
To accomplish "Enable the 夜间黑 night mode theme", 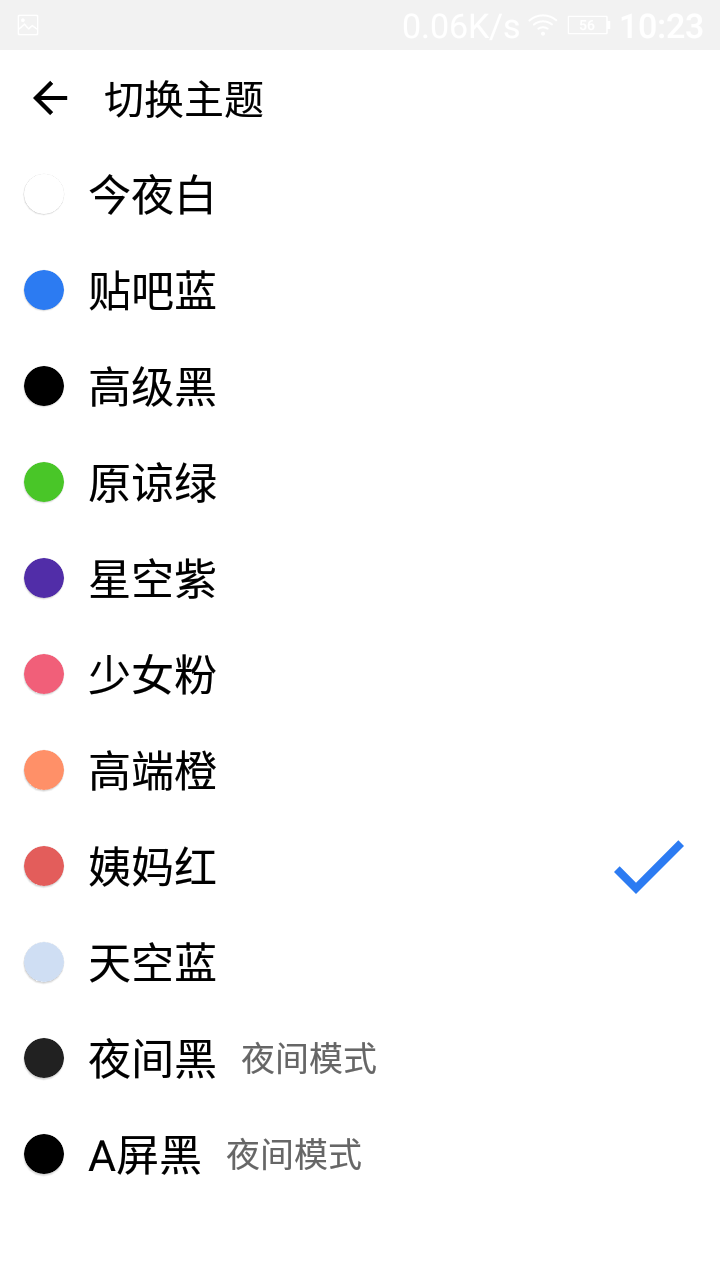I will (152, 1059).
